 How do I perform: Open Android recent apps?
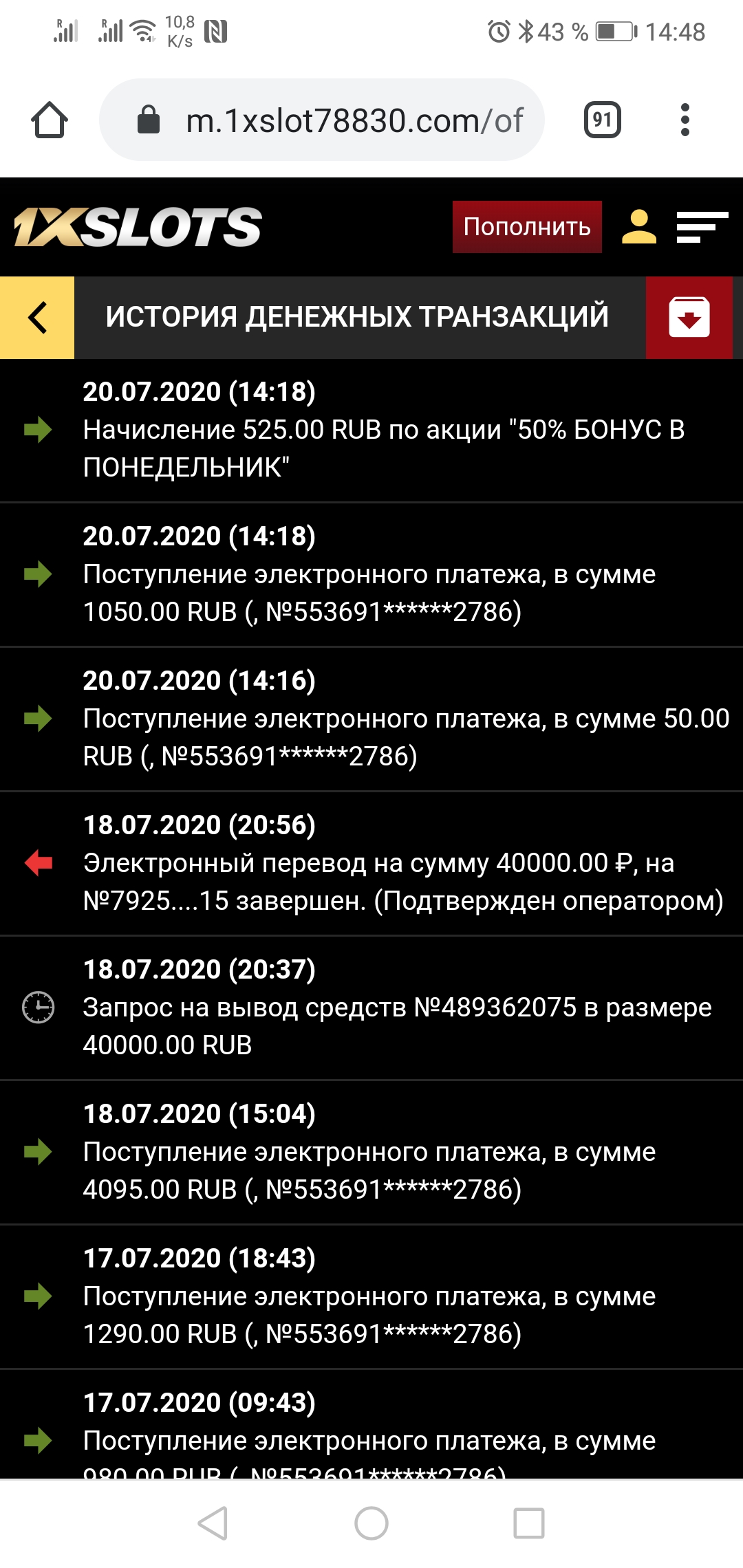point(529,1523)
